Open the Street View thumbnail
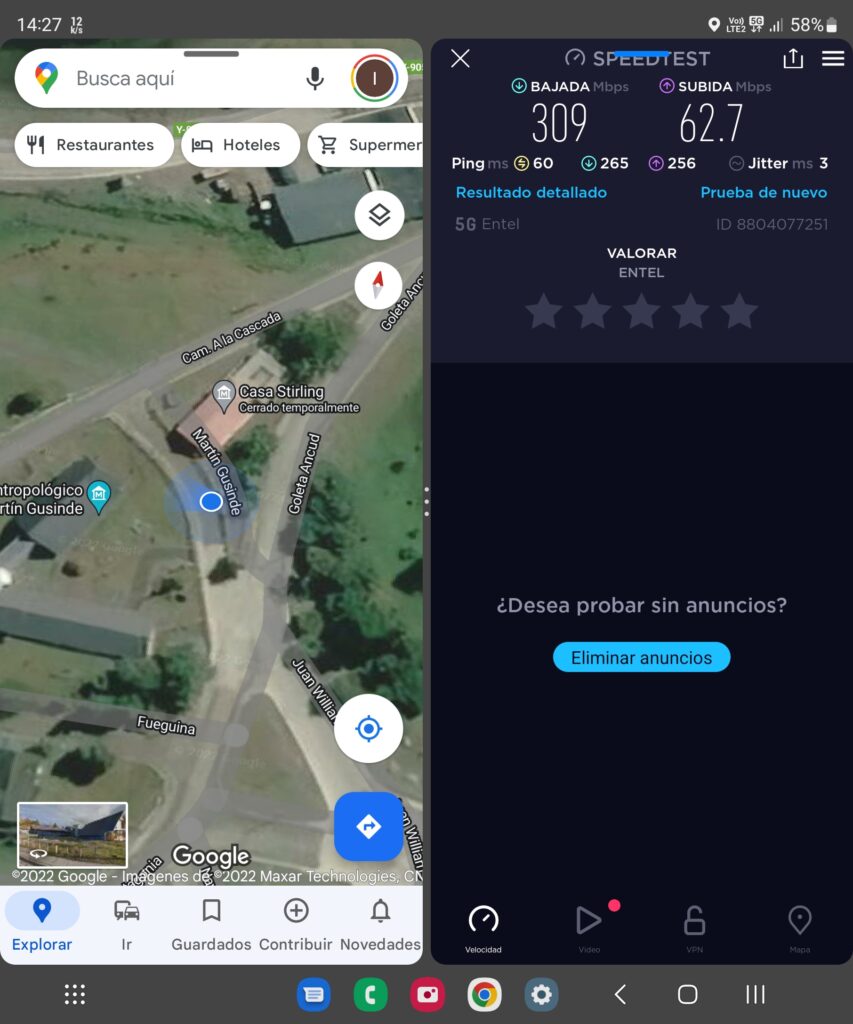 pos(72,834)
